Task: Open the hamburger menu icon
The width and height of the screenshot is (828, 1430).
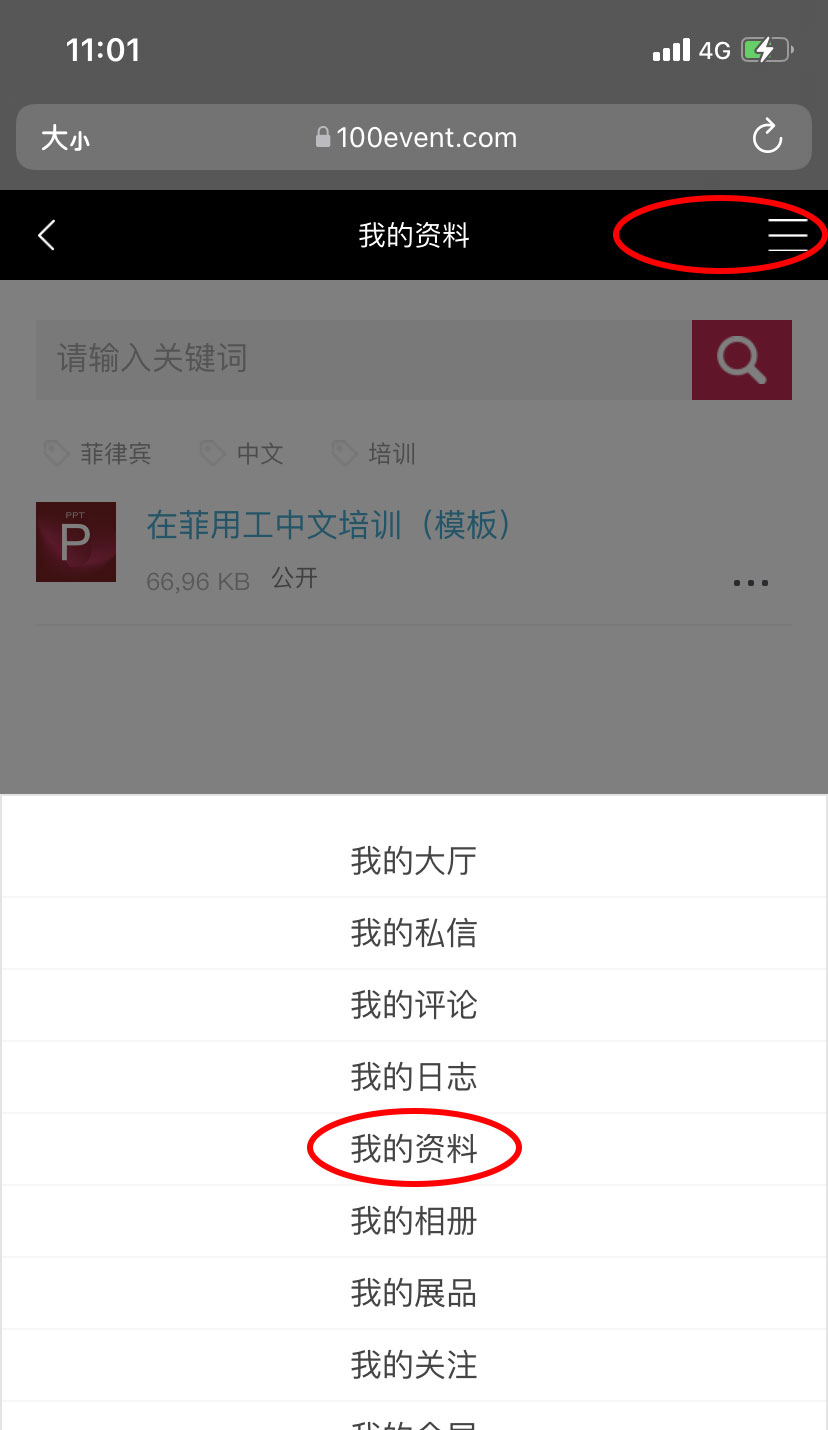Action: [x=787, y=234]
